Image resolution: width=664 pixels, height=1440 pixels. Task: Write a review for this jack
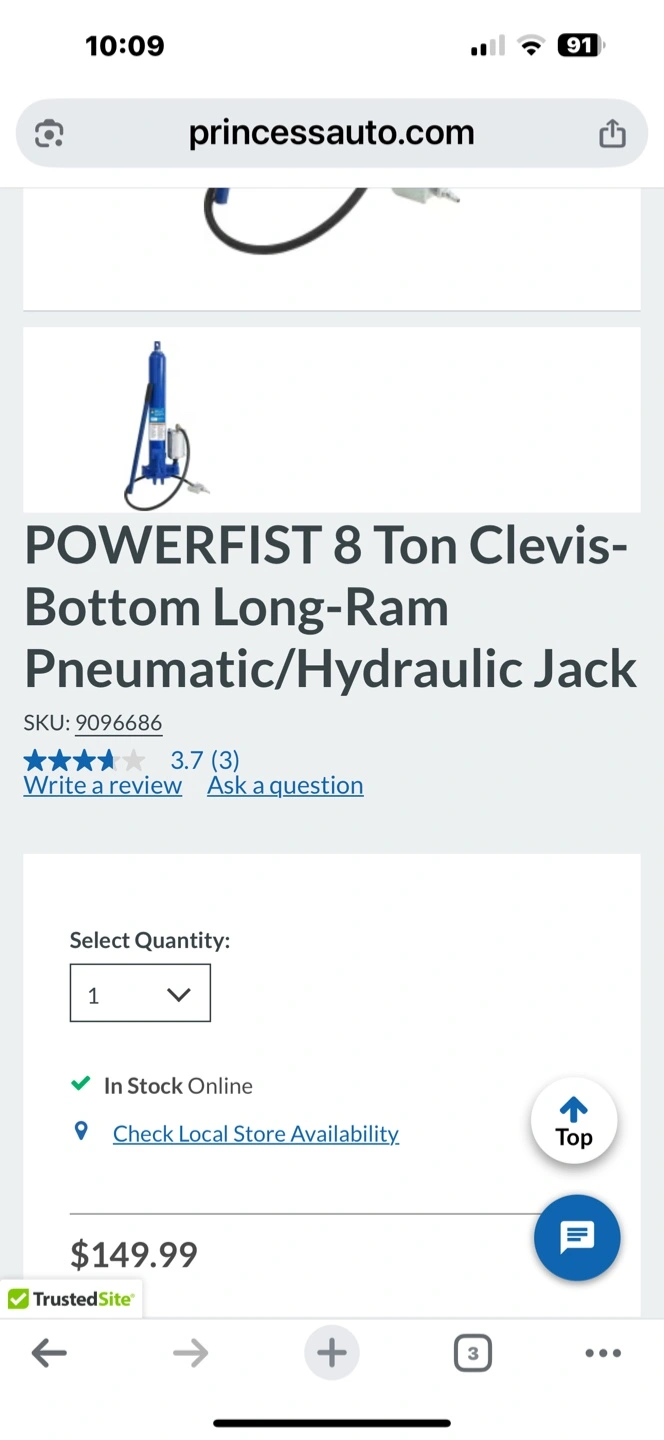(x=103, y=786)
